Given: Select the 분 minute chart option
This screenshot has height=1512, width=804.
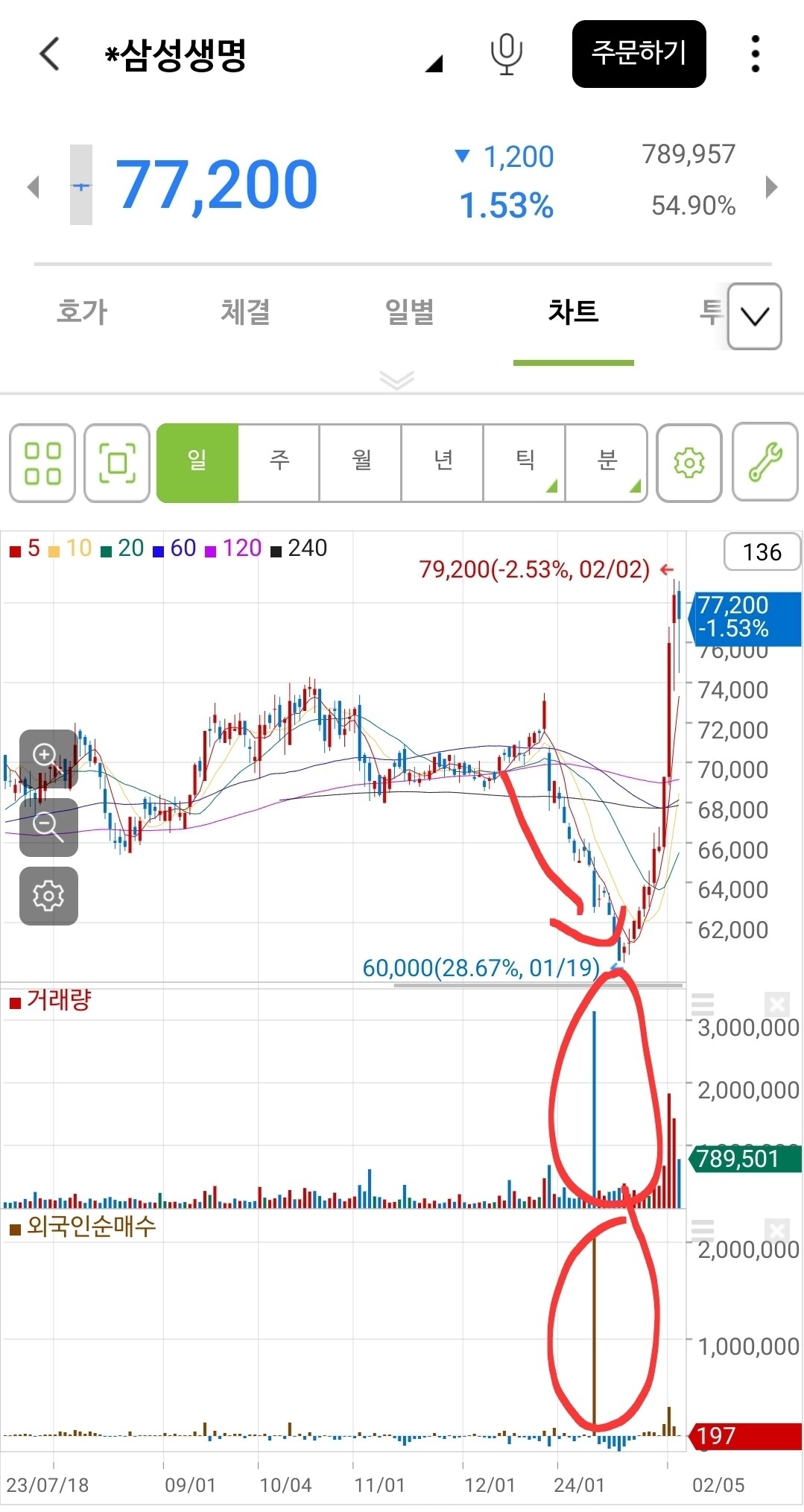Looking at the screenshot, I should (x=607, y=463).
